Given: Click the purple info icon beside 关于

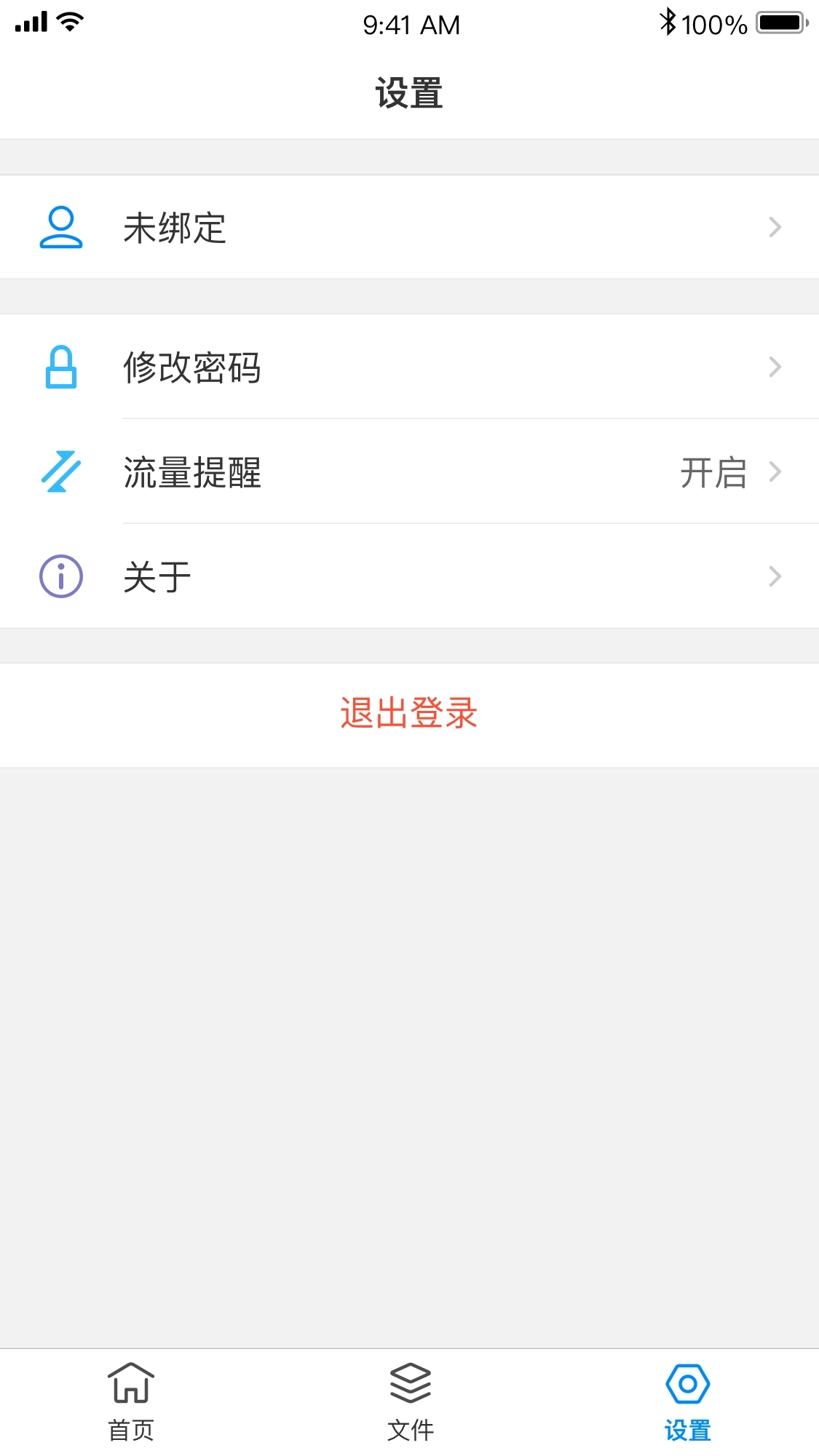Looking at the screenshot, I should (60, 576).
